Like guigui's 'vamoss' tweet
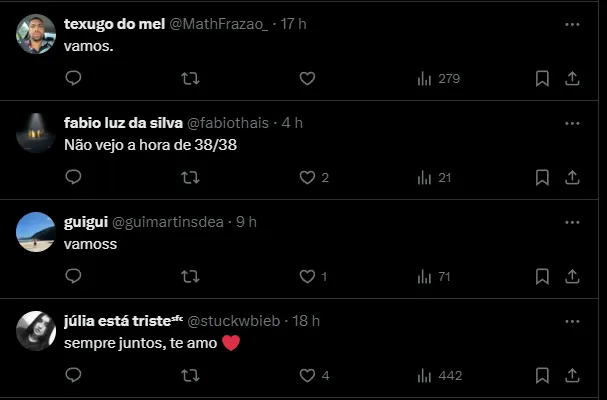The width and height of the screenshot is (607, 400). pyautogui.click(x=307, y=276)
